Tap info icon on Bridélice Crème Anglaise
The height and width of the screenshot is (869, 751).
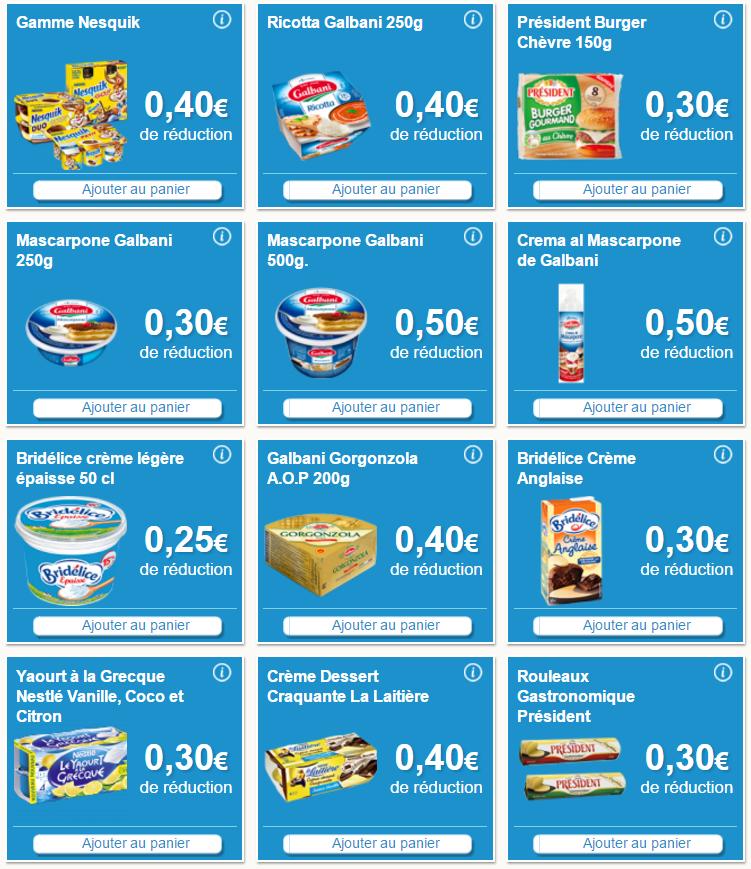tap(723, 455)
